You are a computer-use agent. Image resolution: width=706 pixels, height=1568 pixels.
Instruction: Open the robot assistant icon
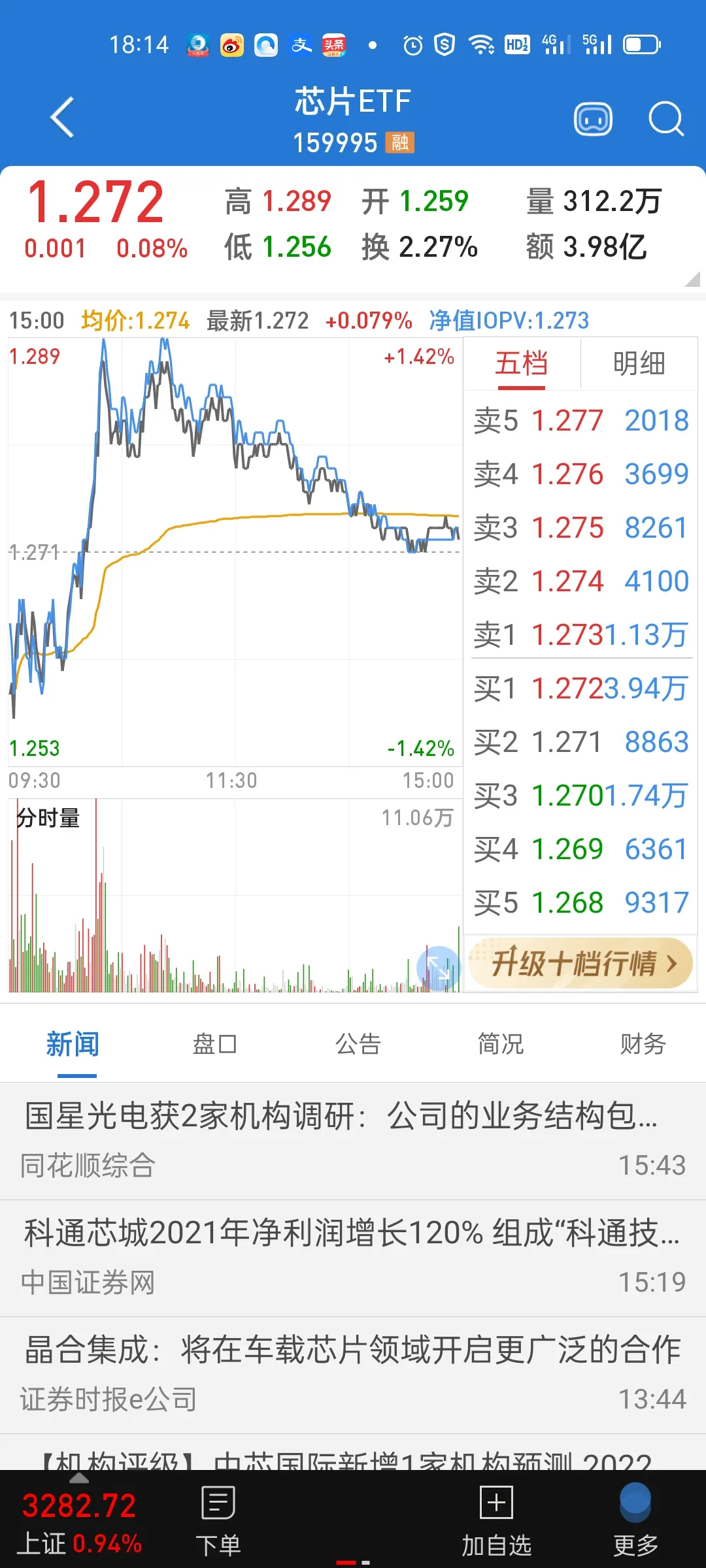coord(593,120)
